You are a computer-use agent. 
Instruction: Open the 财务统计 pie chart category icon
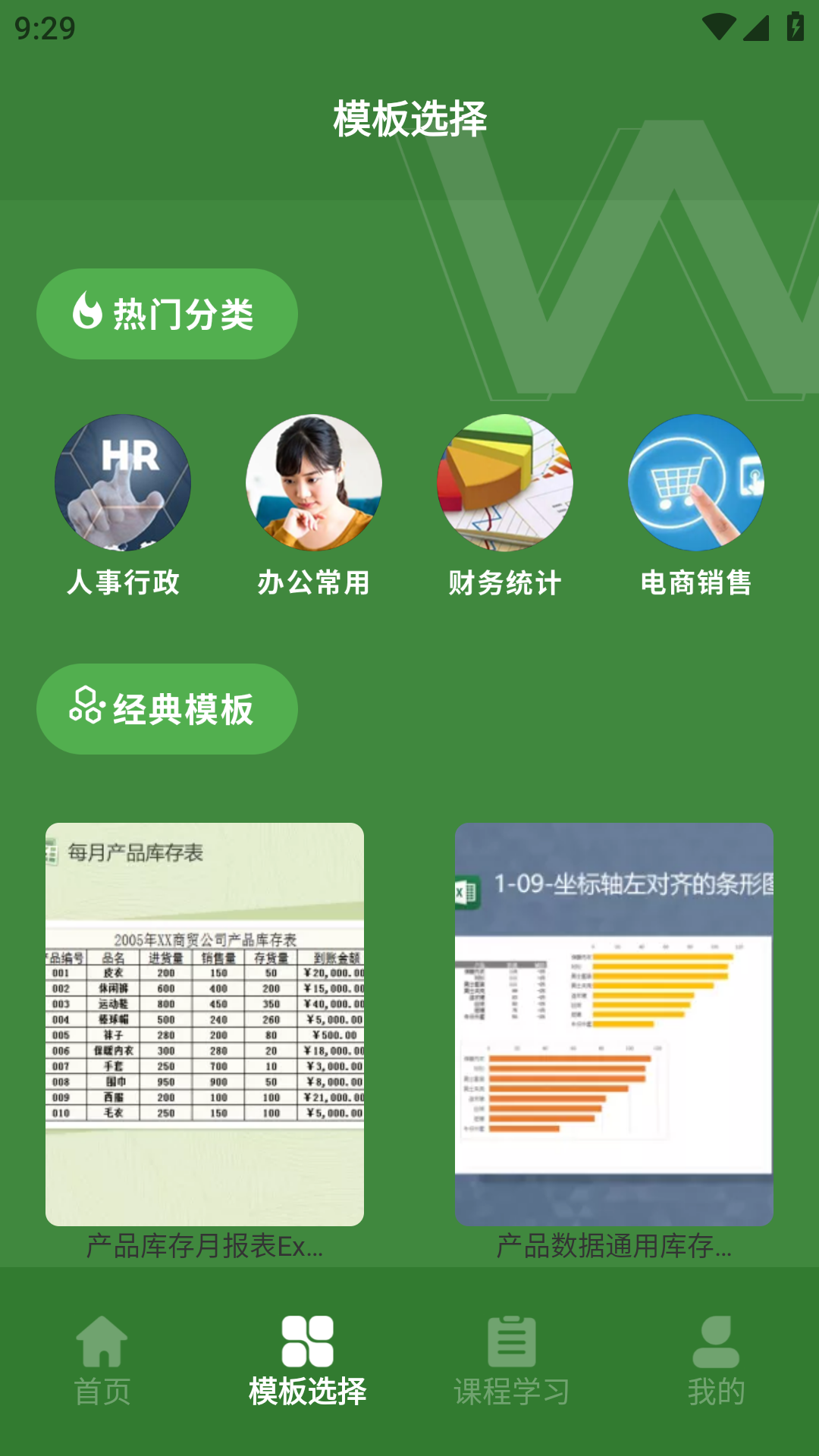pos(504,482)
